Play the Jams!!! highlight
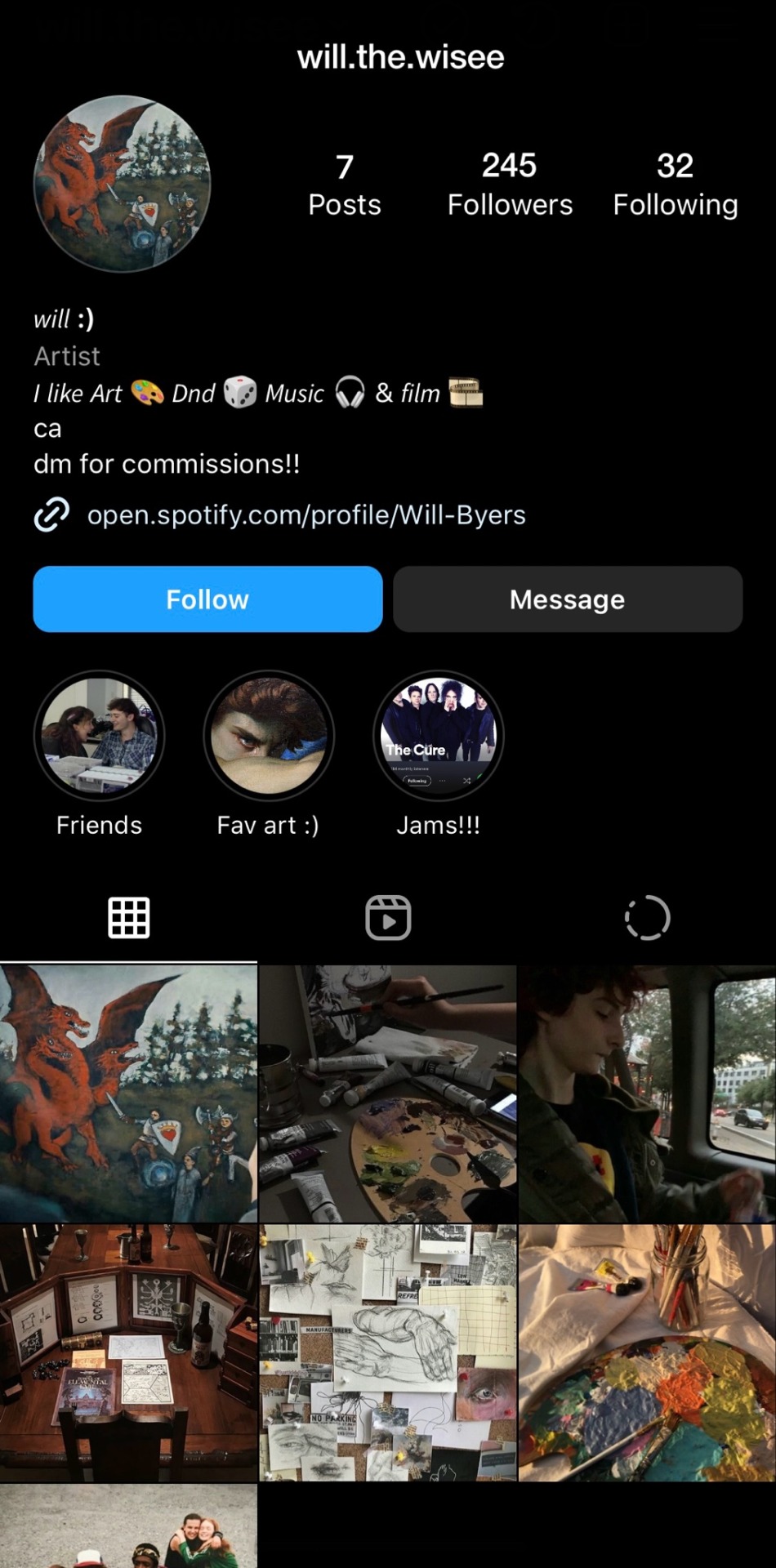 [x=439, y=736]
